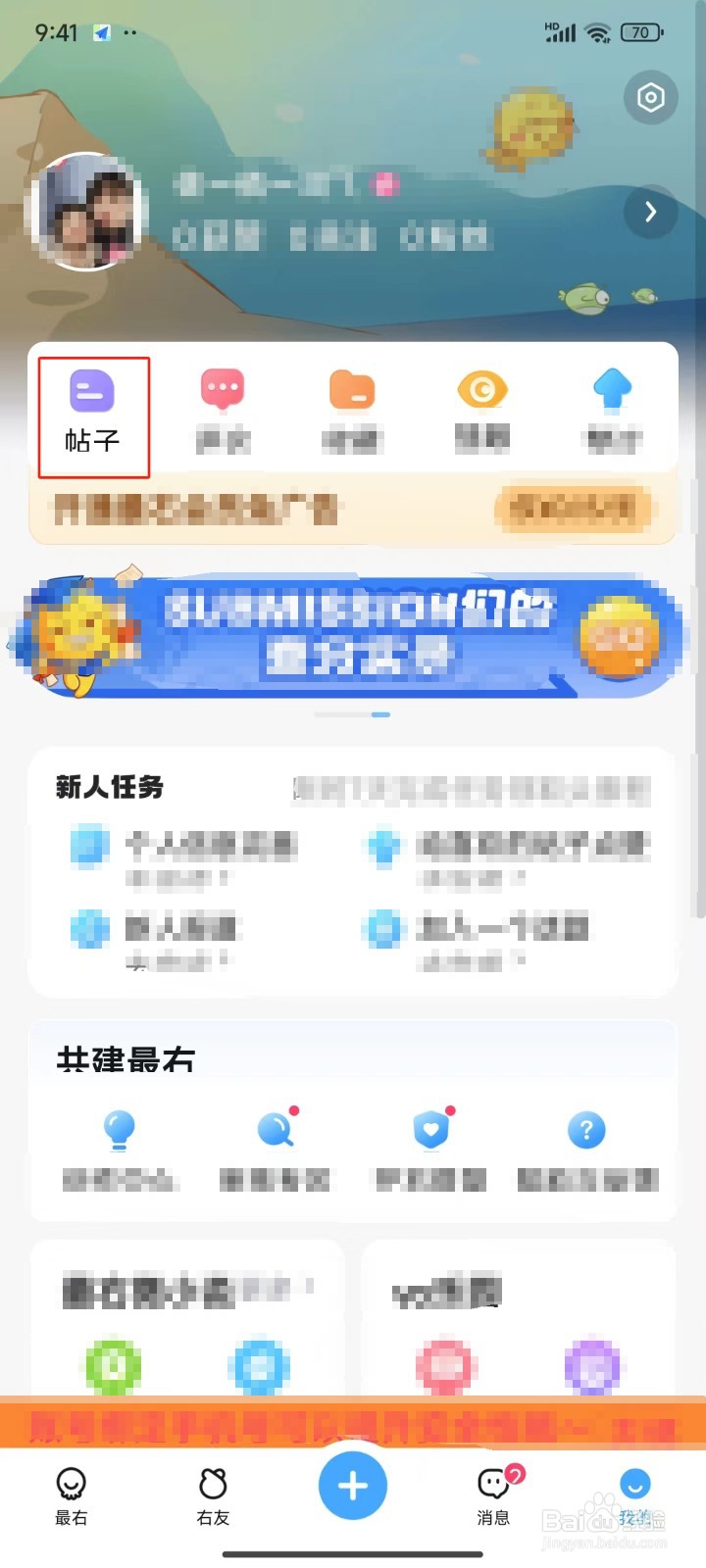This screenshot has width=706, height=1568.
Task: Select the pink chat bubble icon beside 帖子
Action: tap(222, 389)
